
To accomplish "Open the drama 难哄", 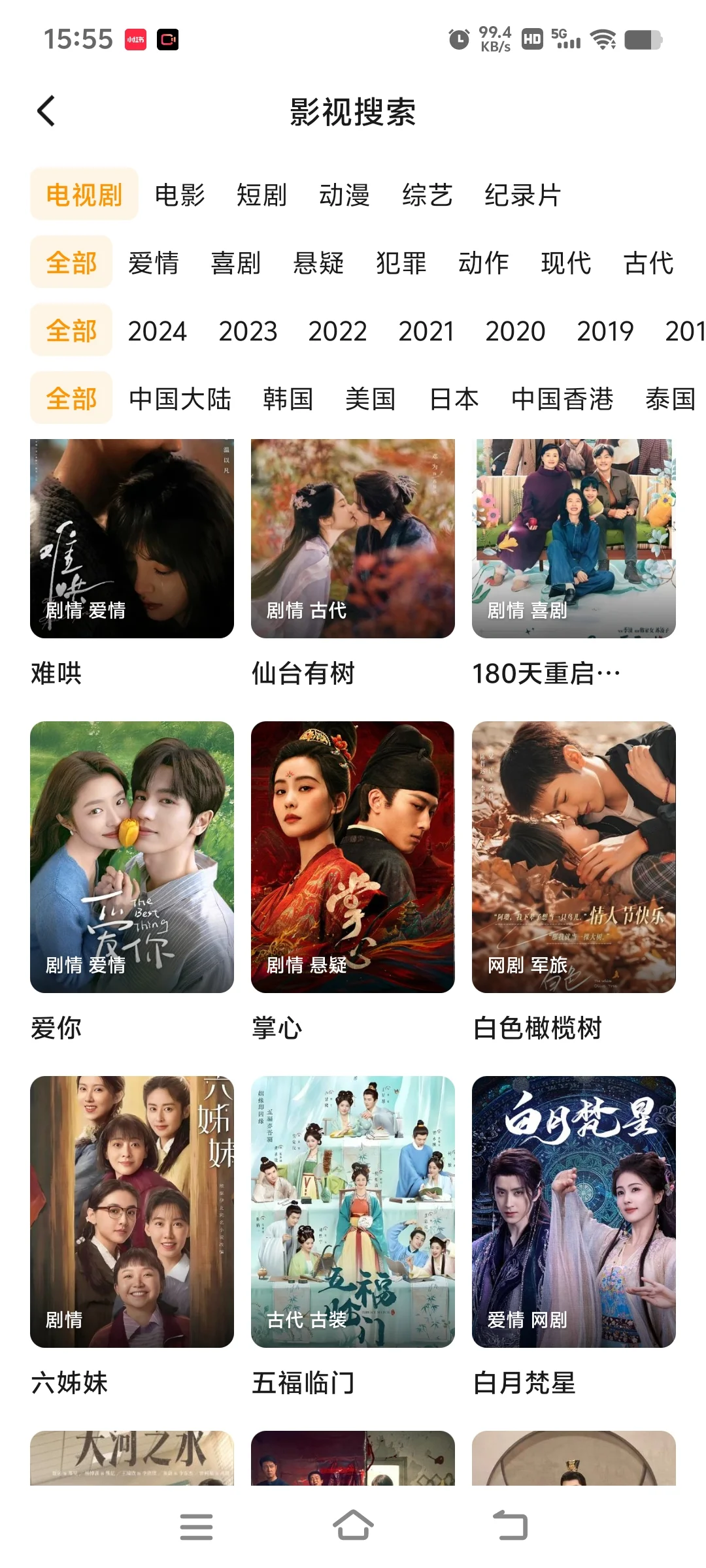I will click(x=132, y=538).
